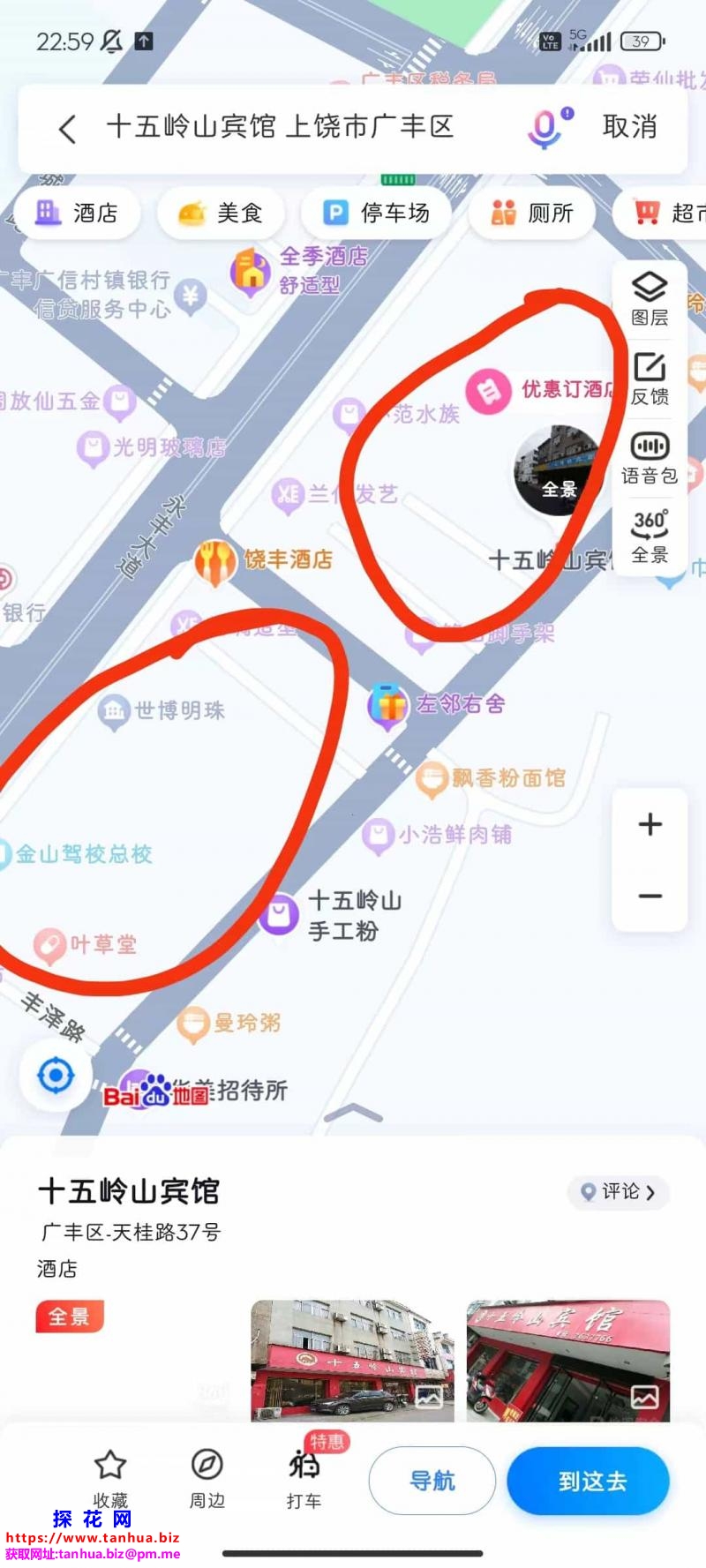Cancel the search with 取消
706x1568 pixels.
(630, 127)
